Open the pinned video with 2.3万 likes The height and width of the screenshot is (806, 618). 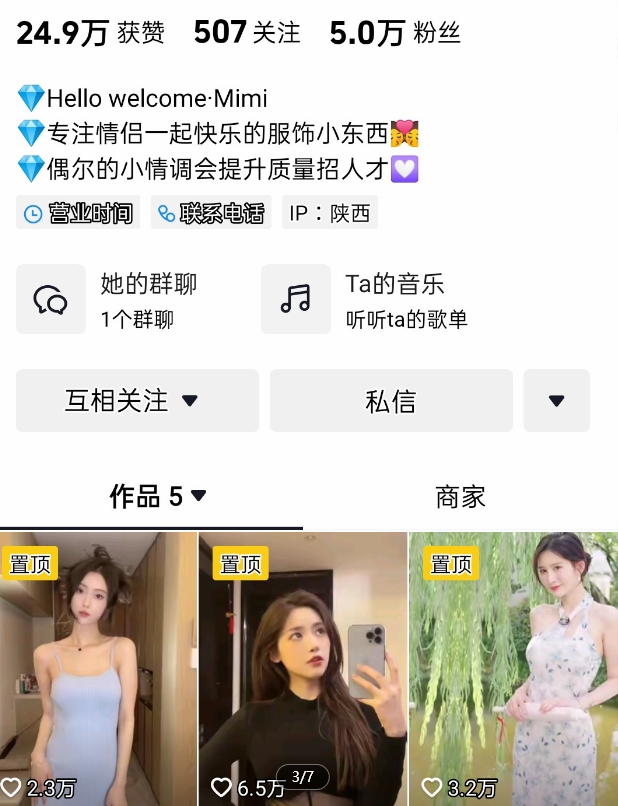click(98, 668)
